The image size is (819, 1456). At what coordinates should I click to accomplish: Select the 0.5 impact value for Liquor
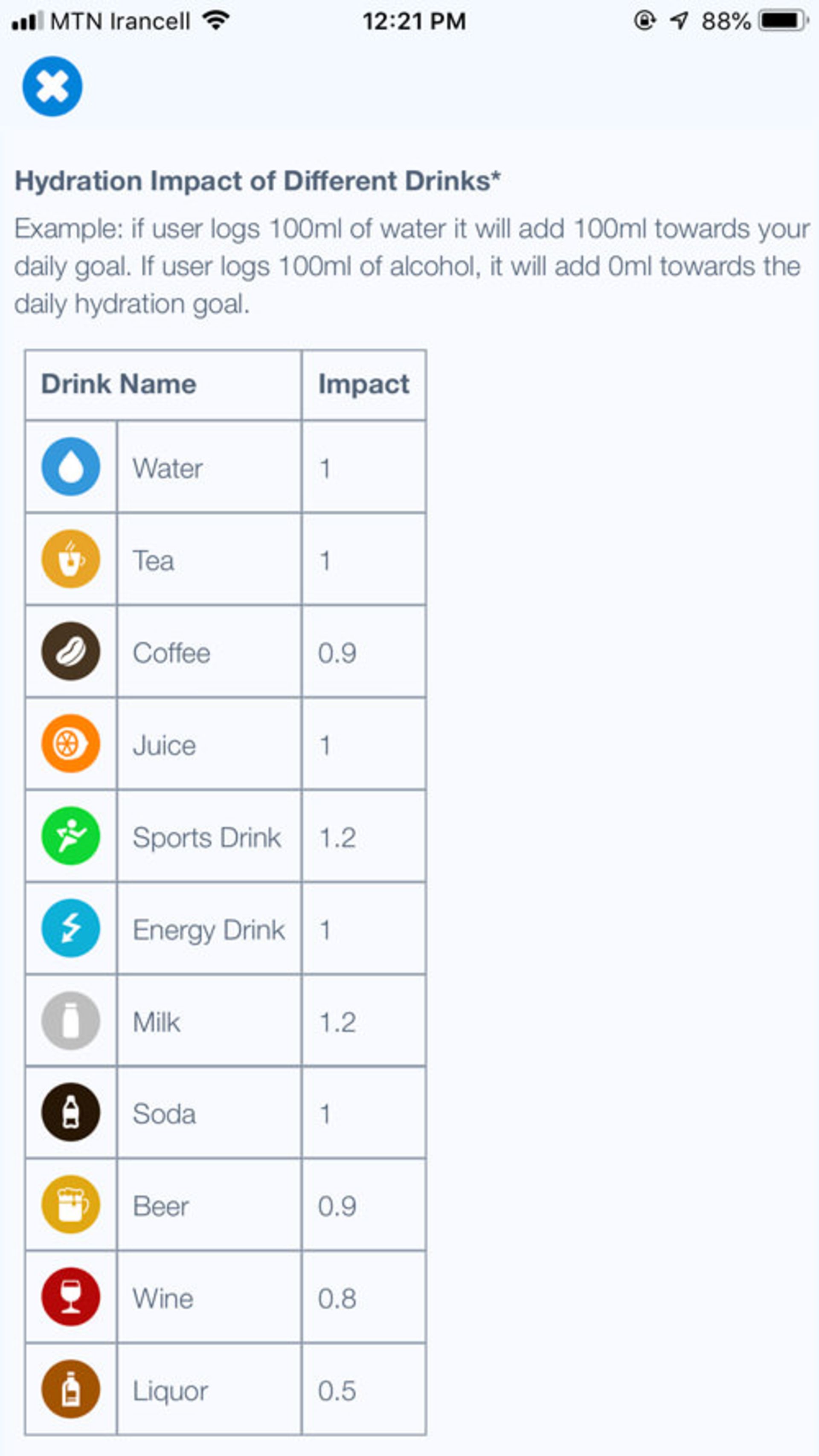[338, 1391]
